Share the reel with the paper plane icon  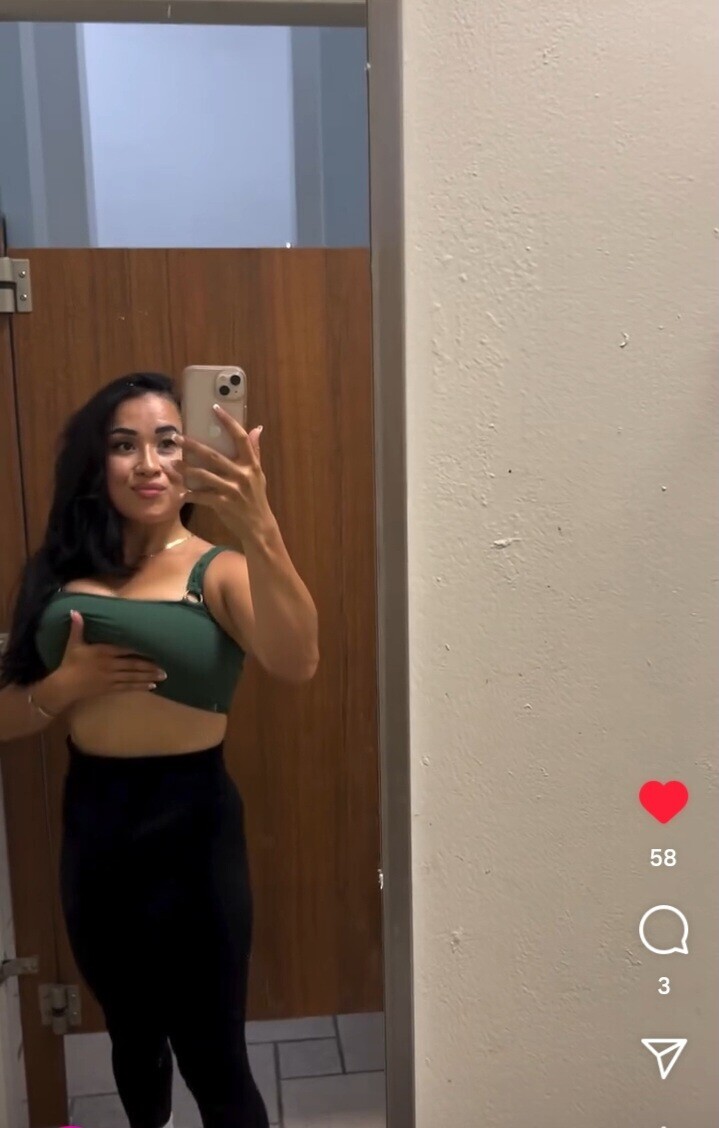[x=663, y=1057]
